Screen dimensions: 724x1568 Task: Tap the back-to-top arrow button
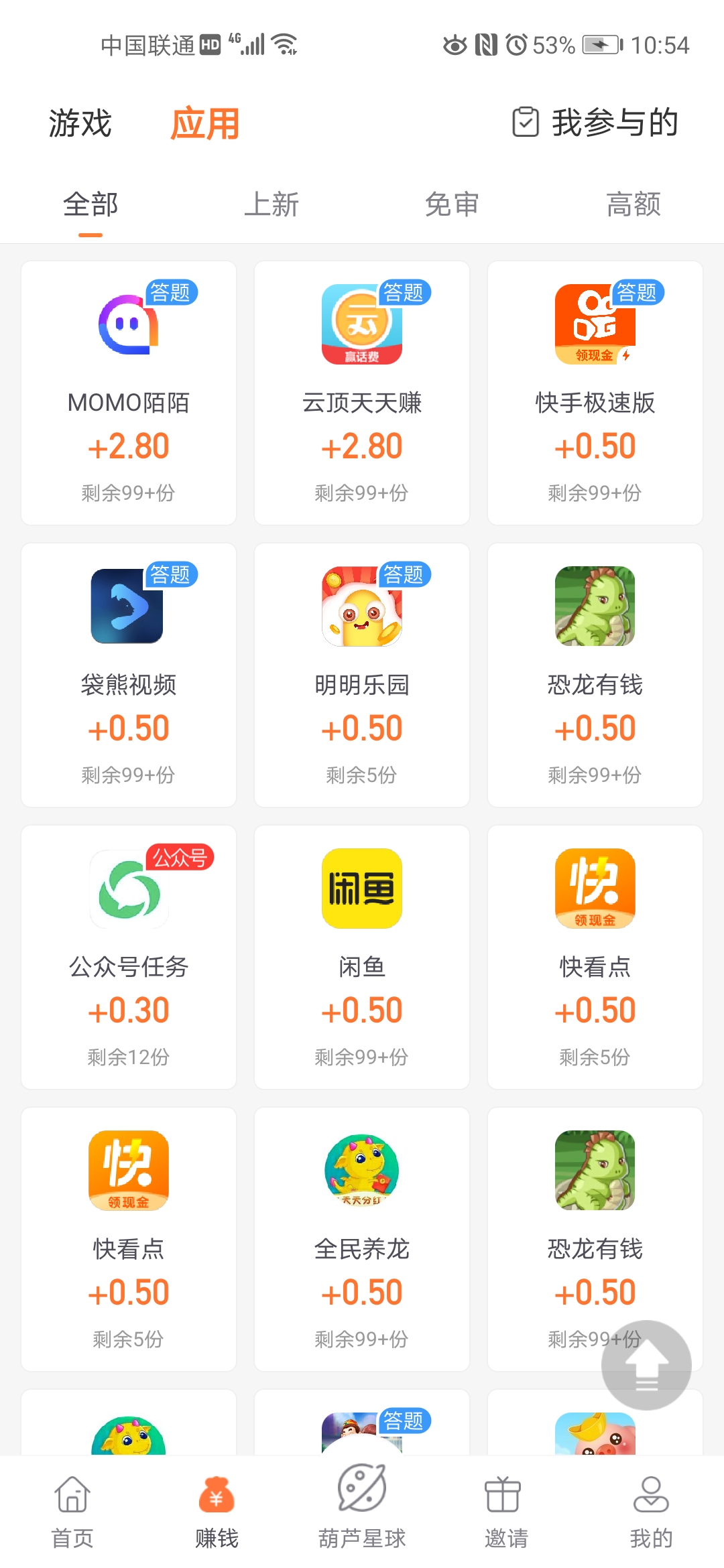point(646,1365)
